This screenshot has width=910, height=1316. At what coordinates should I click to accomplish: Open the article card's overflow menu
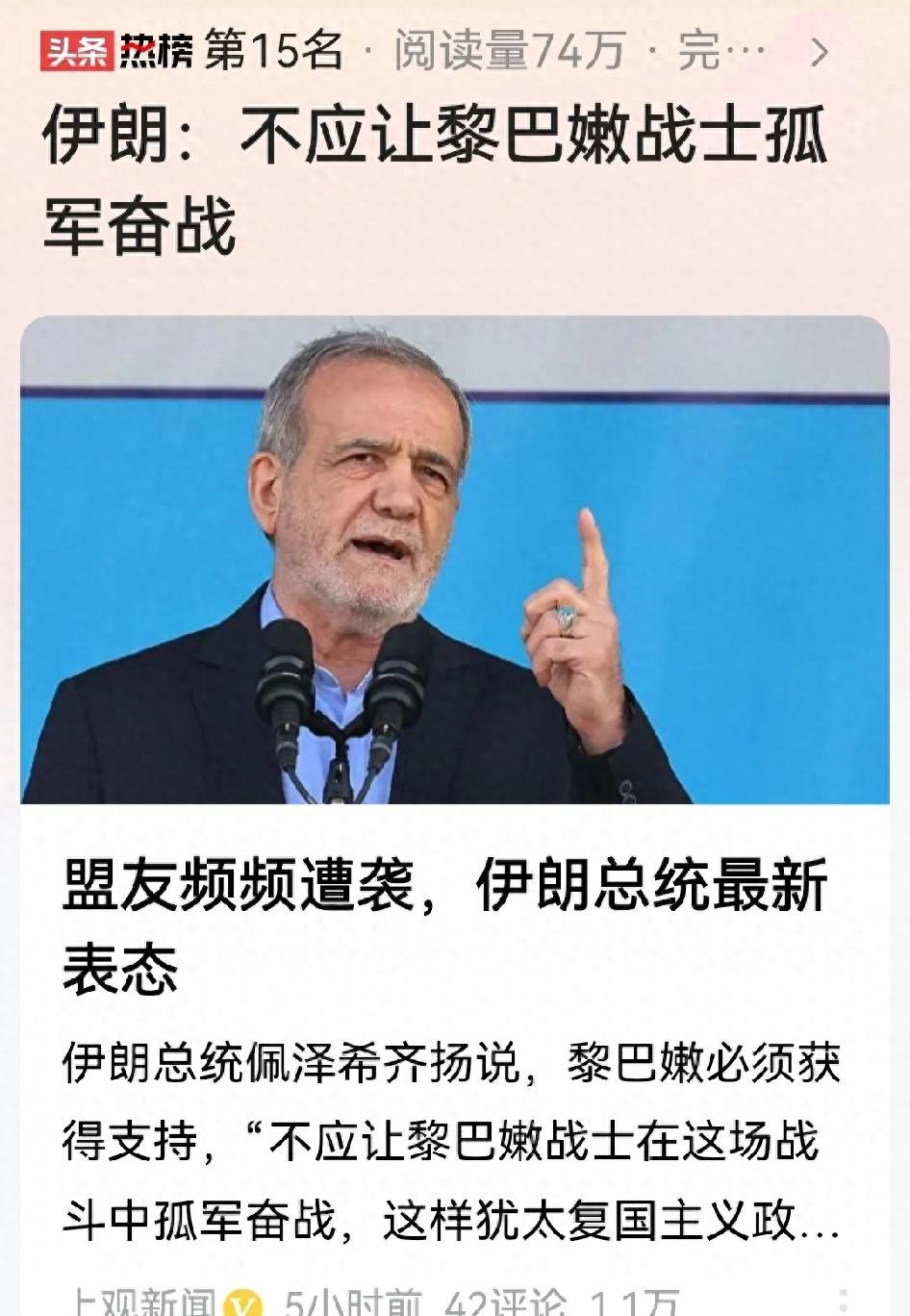844,1303
